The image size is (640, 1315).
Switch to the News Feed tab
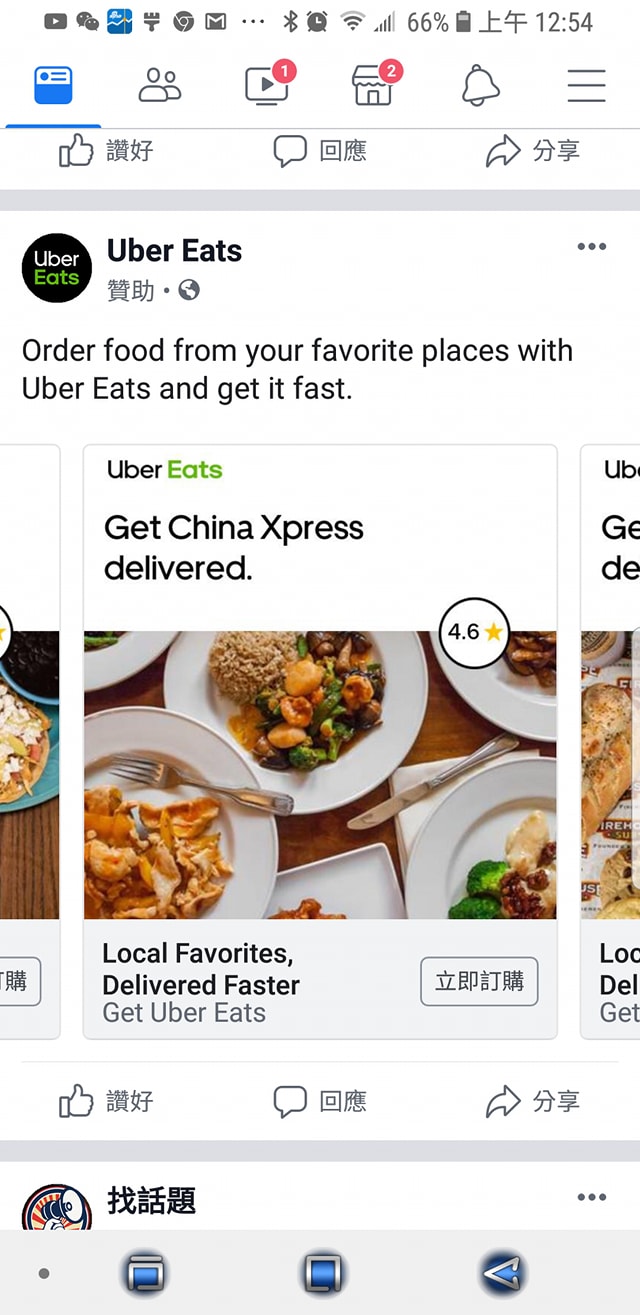[53, 85]
